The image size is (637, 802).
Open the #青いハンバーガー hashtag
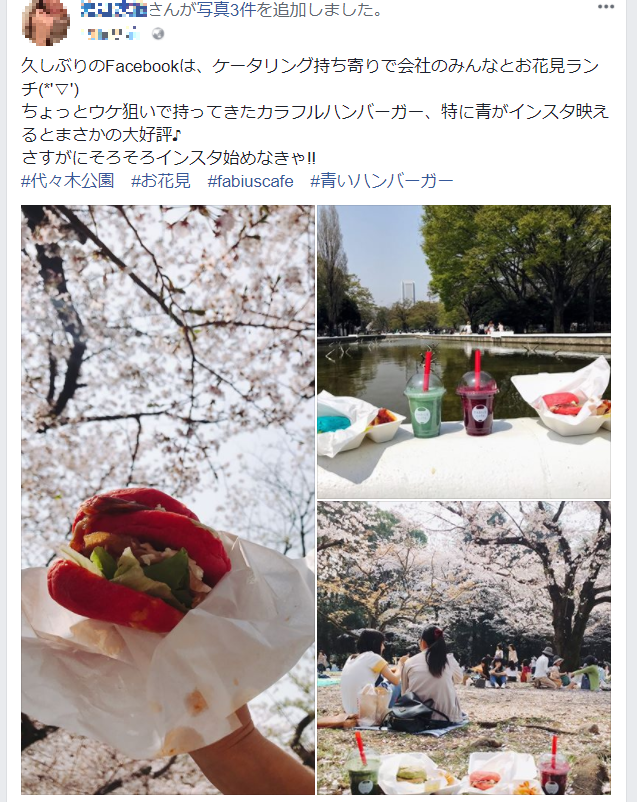[382, 181]
